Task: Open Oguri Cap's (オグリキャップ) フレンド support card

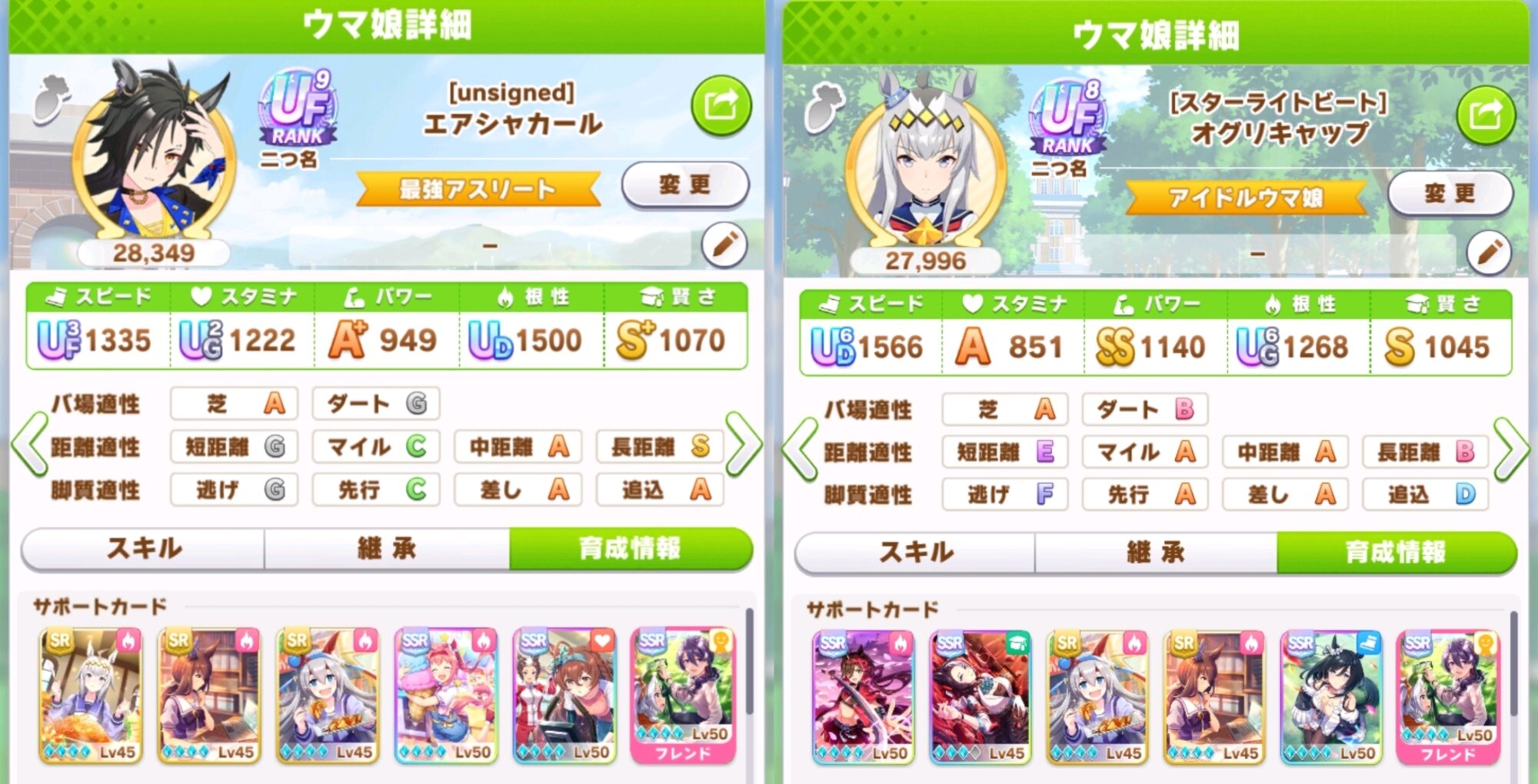Action: coord(1447,697)
